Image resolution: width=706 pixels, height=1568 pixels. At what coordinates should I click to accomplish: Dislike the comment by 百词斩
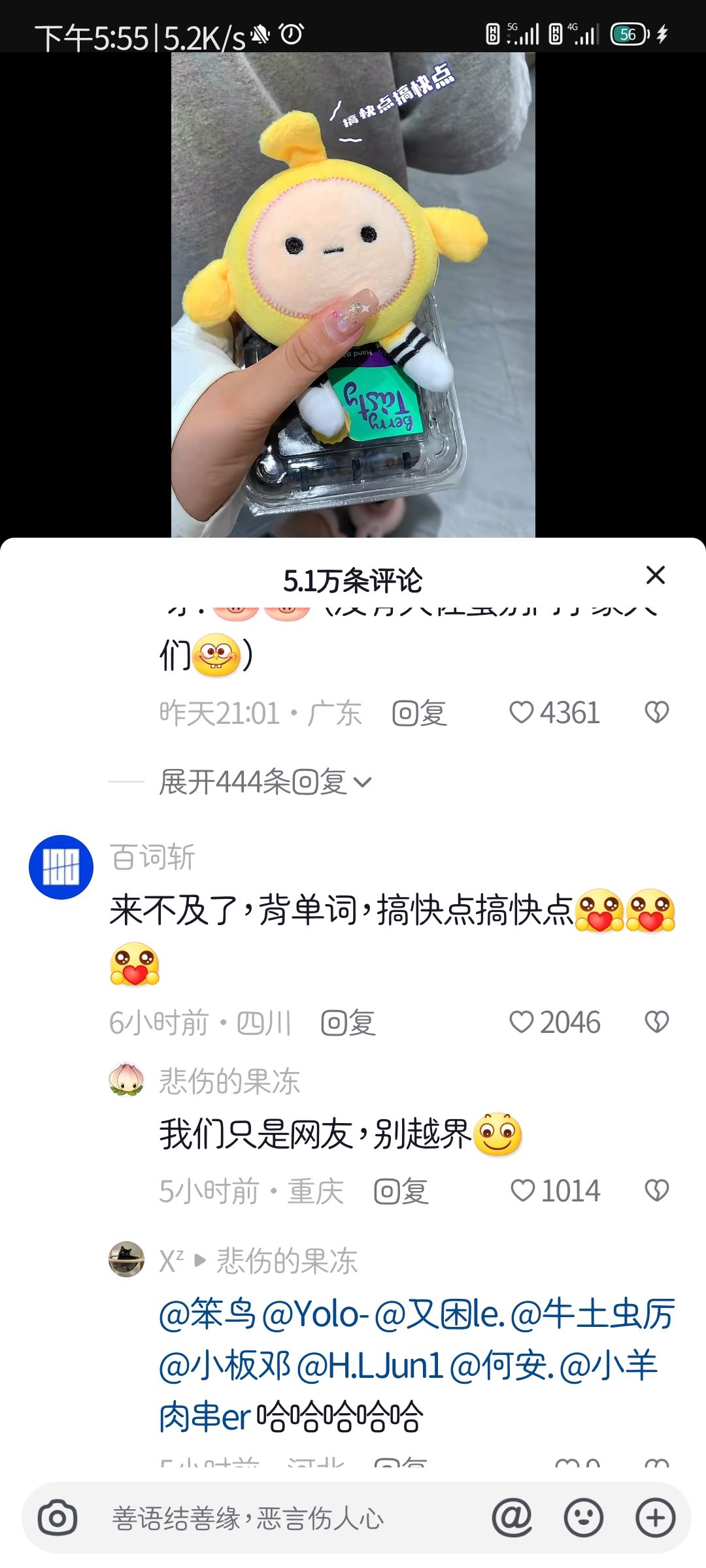[x=656, y=1022]
